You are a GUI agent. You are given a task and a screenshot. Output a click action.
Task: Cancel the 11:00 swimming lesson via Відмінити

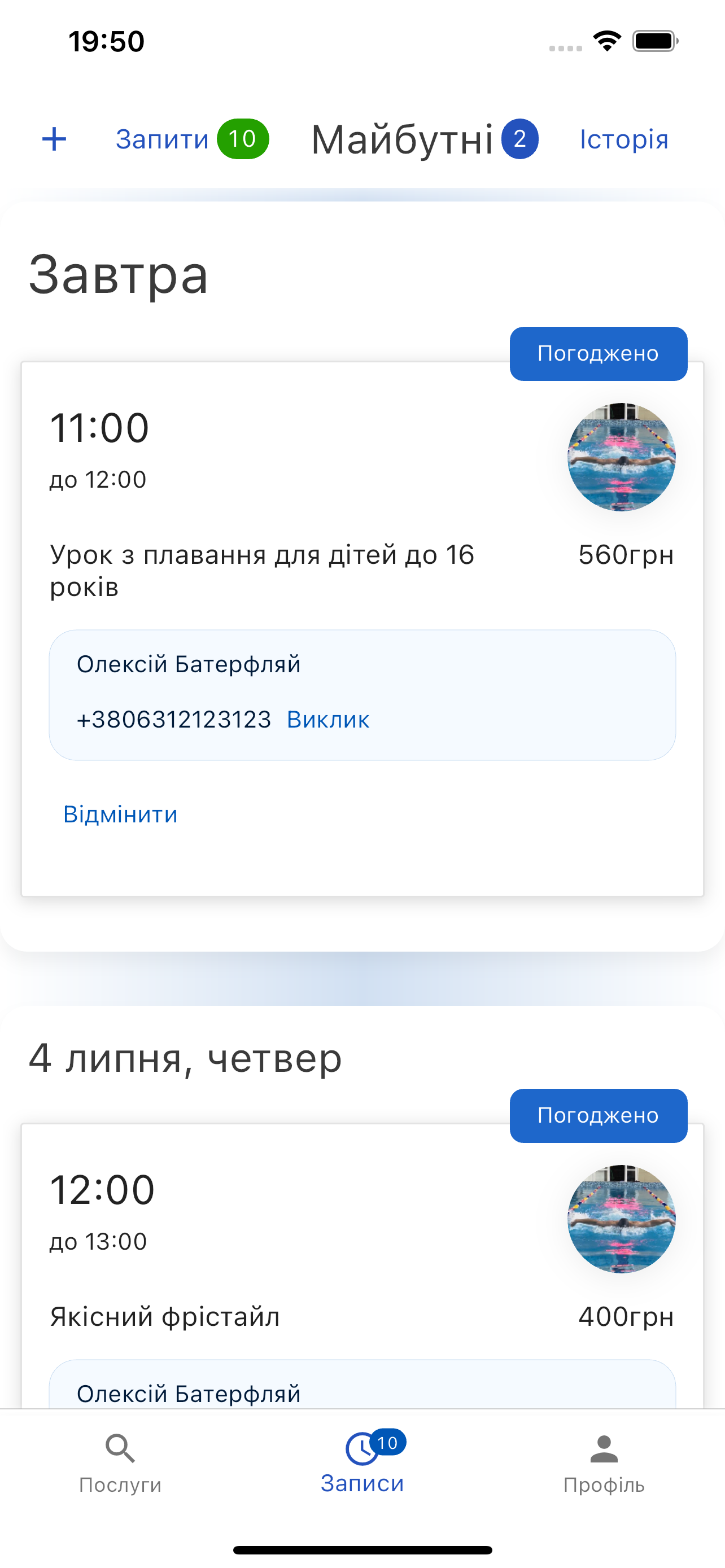tap(120, 814)
